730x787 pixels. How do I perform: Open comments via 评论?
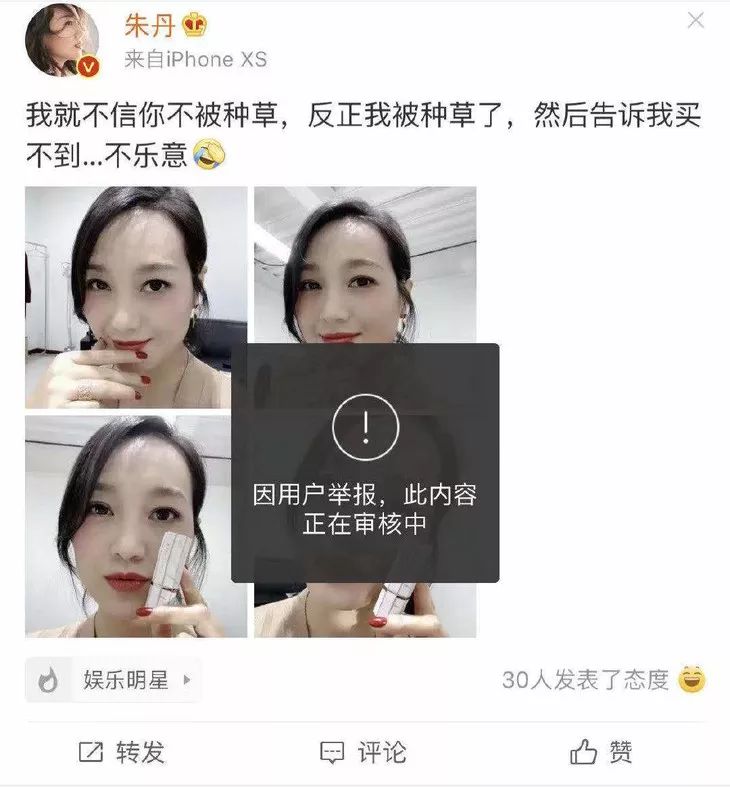(363, 752)
